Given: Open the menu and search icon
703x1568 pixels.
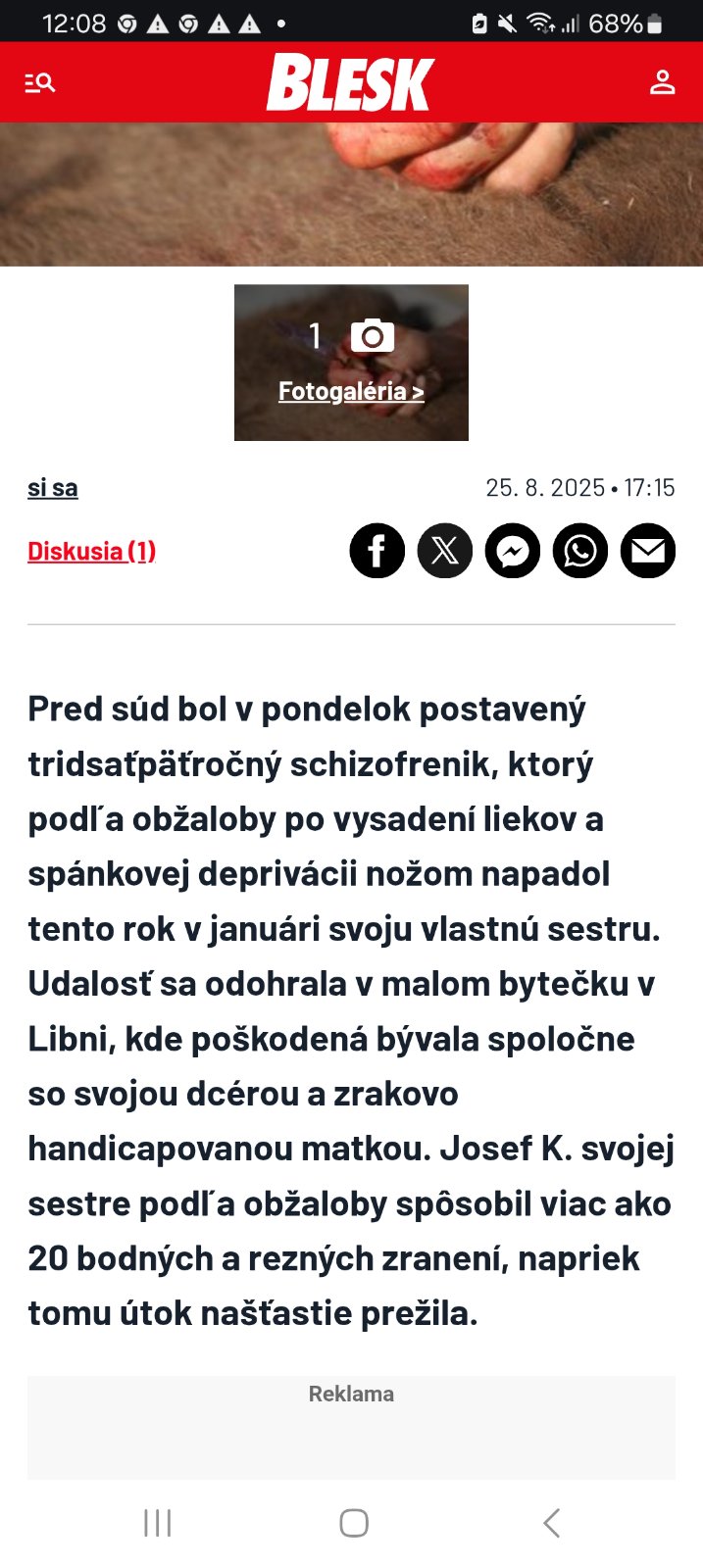Looking at the screenshot, I should [x=39, y=83].
